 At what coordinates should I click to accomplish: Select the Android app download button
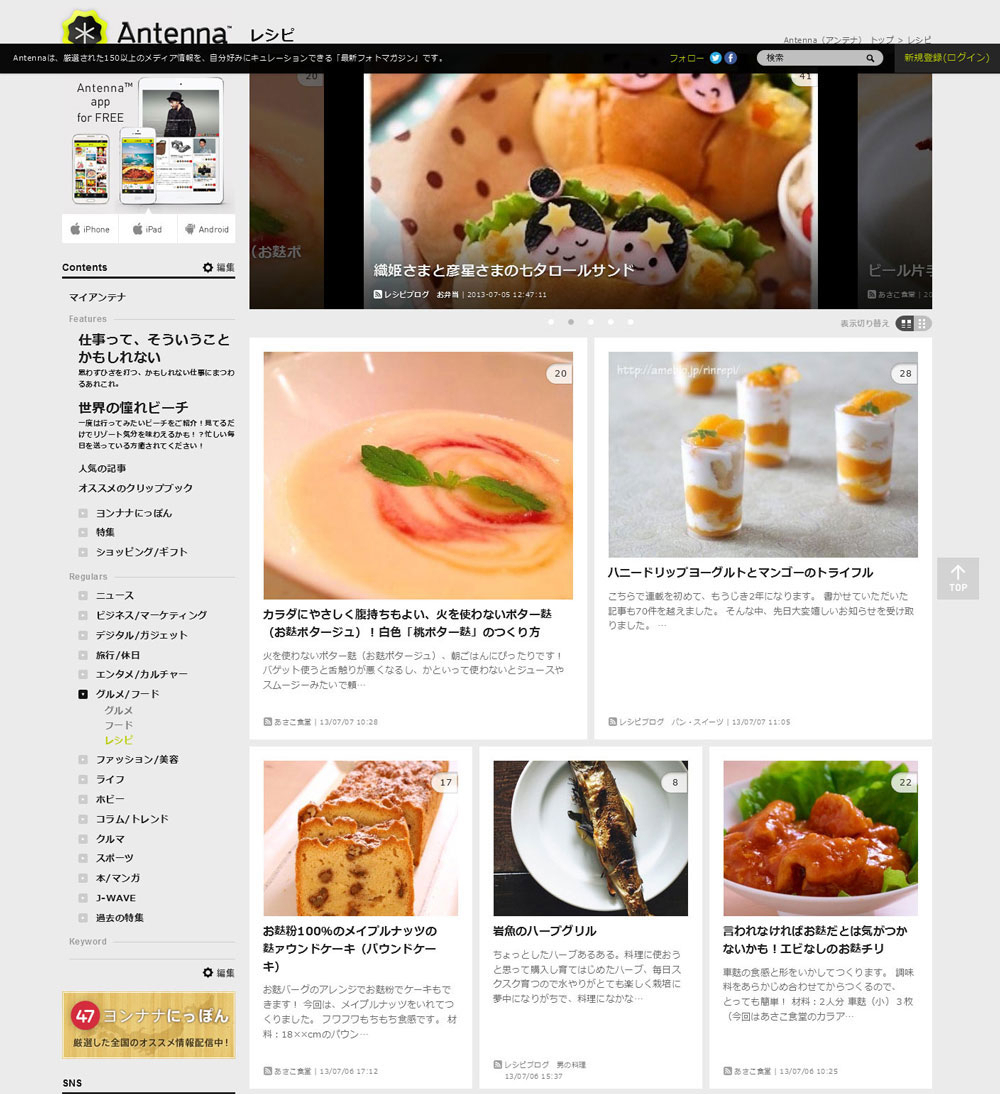point(206,229)
